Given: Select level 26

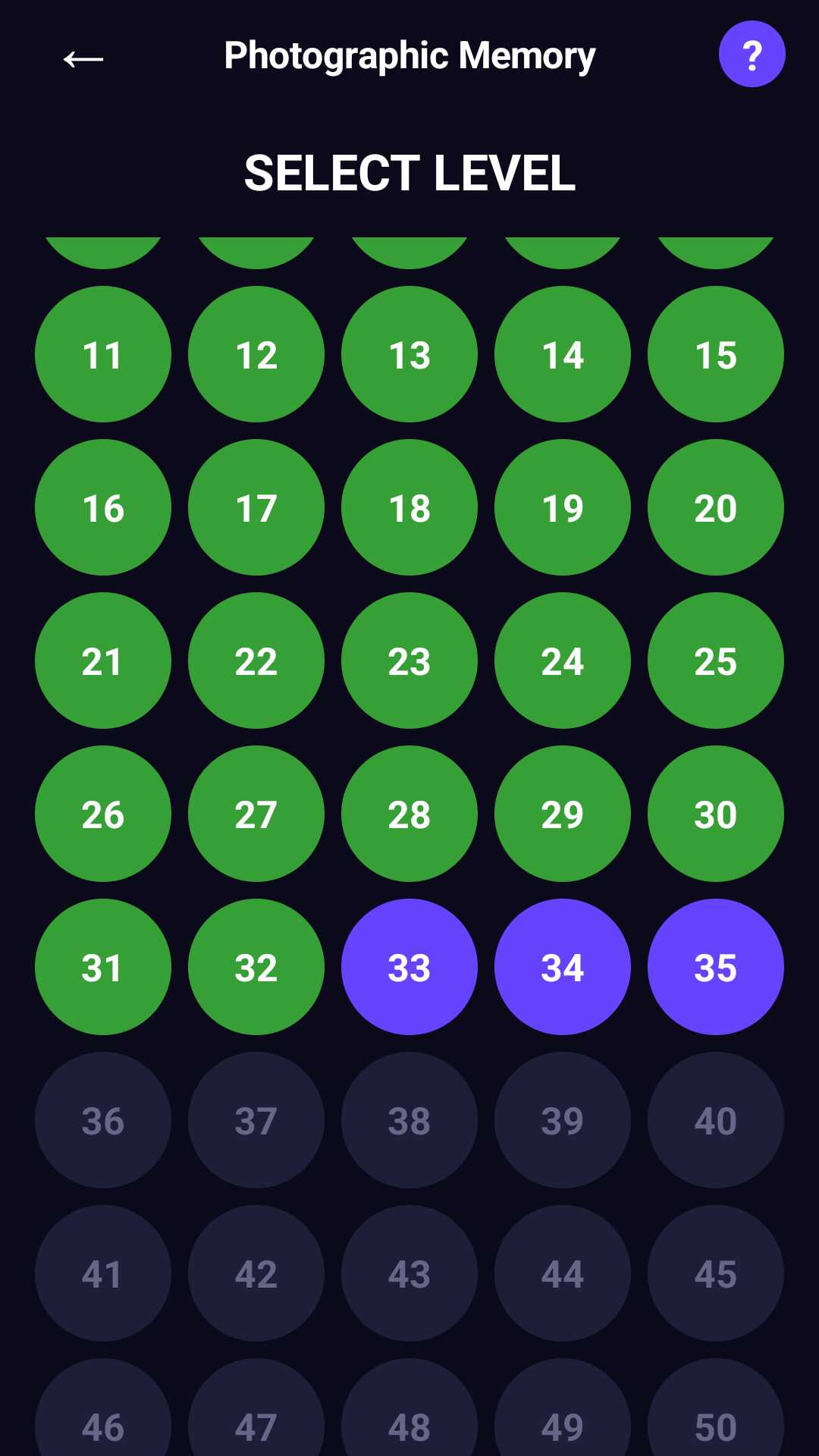Looking at the screenshot, I should [x=103, y=814].
